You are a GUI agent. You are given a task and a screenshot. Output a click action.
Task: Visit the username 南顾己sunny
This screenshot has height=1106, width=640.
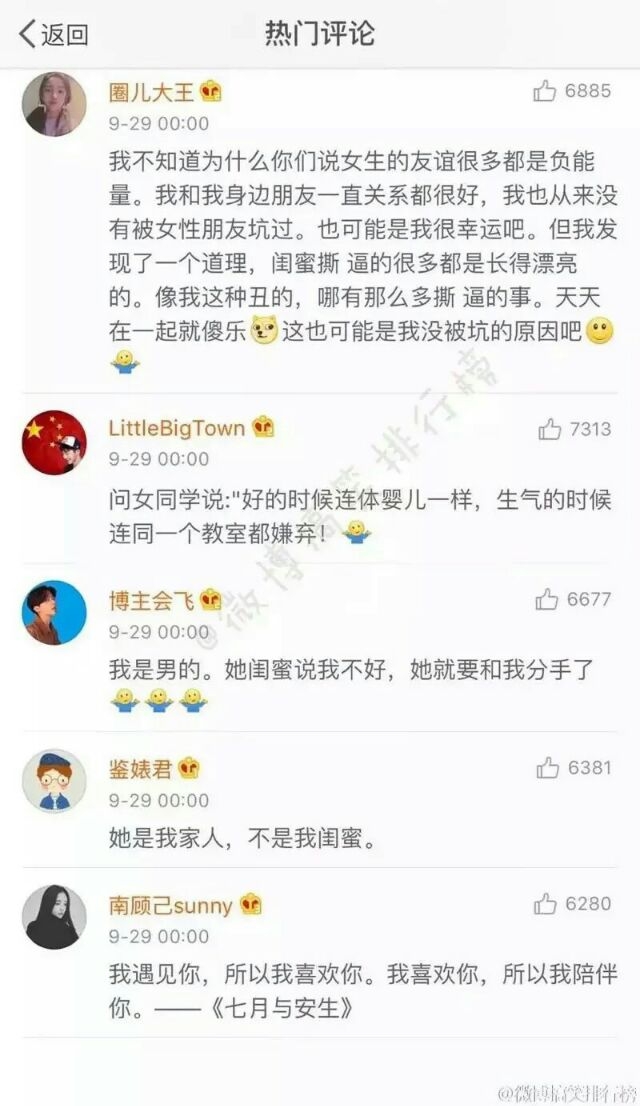(x=171, y=905)
